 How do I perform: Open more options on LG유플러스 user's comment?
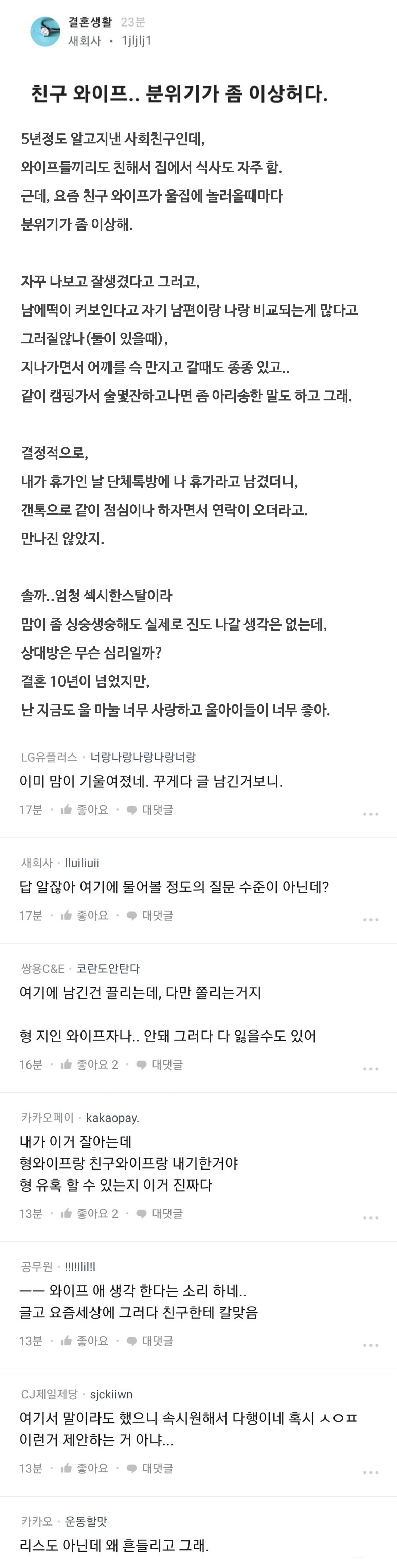coord(370,813)
